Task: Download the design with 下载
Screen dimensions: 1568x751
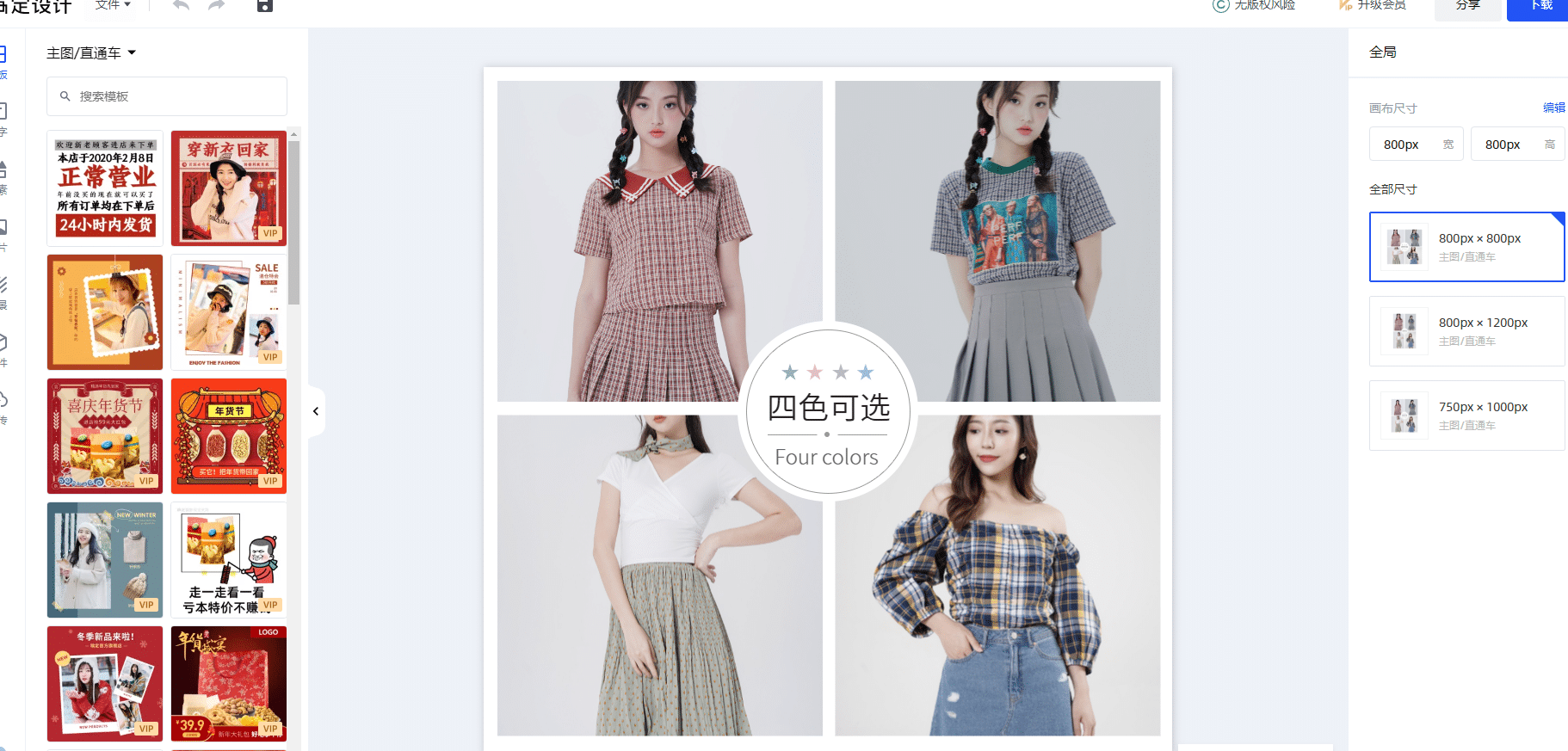Action: tap(1539, 7)
